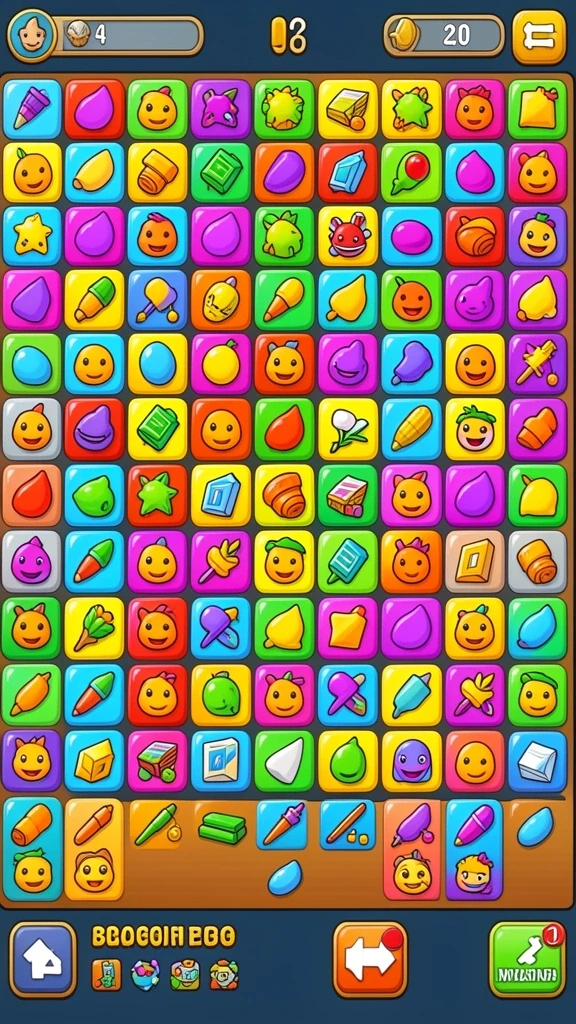Activate the green tool booster button
The width and height of the screenshot is (576, 1024).
coord(527,959)
